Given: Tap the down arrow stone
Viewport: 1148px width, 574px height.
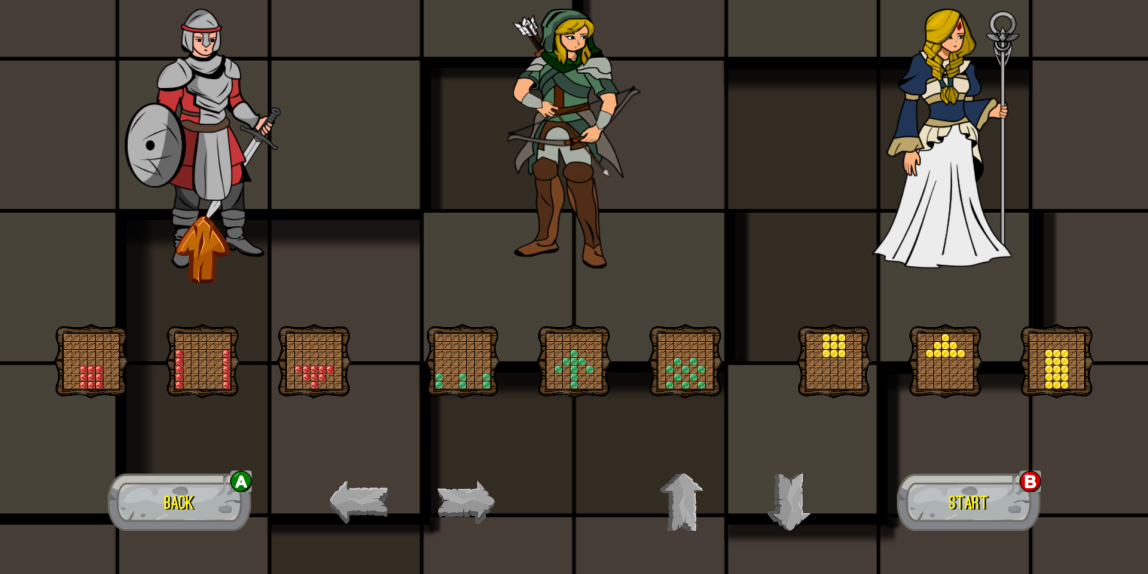Looking at the screenshot, I should [789, 501].
